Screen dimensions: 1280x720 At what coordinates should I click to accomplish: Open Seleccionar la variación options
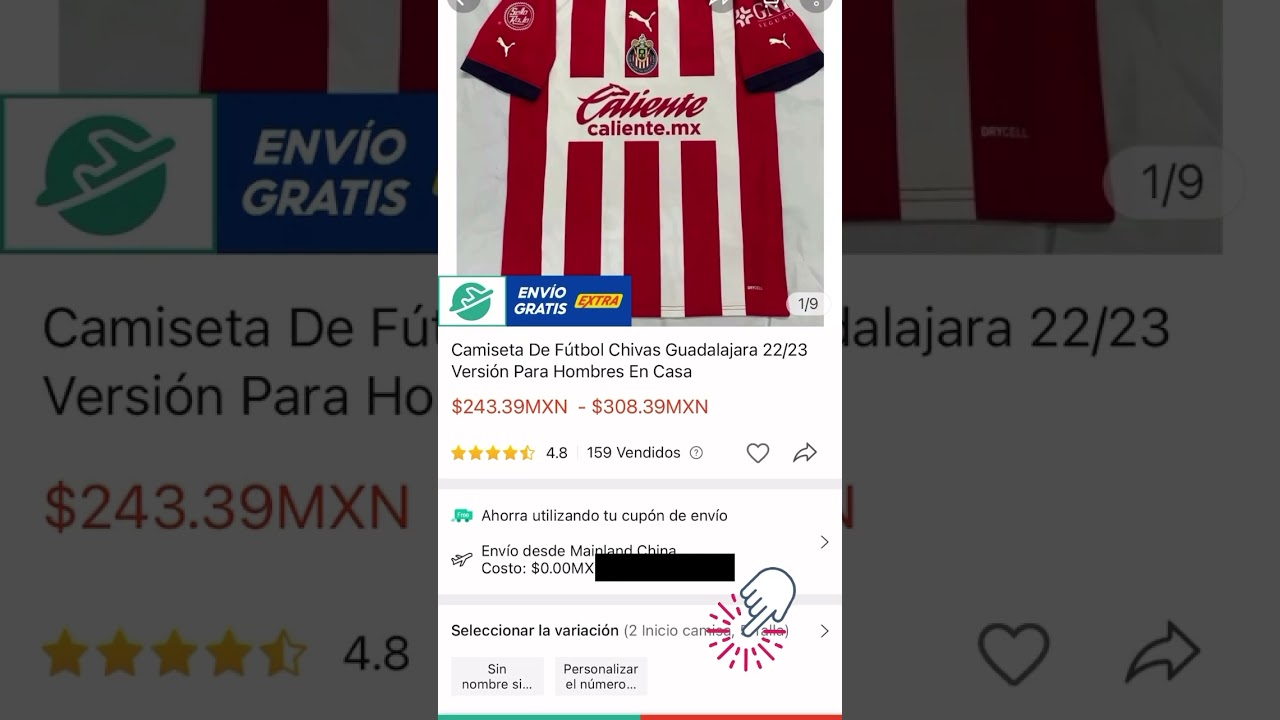[x=824, y=631]
